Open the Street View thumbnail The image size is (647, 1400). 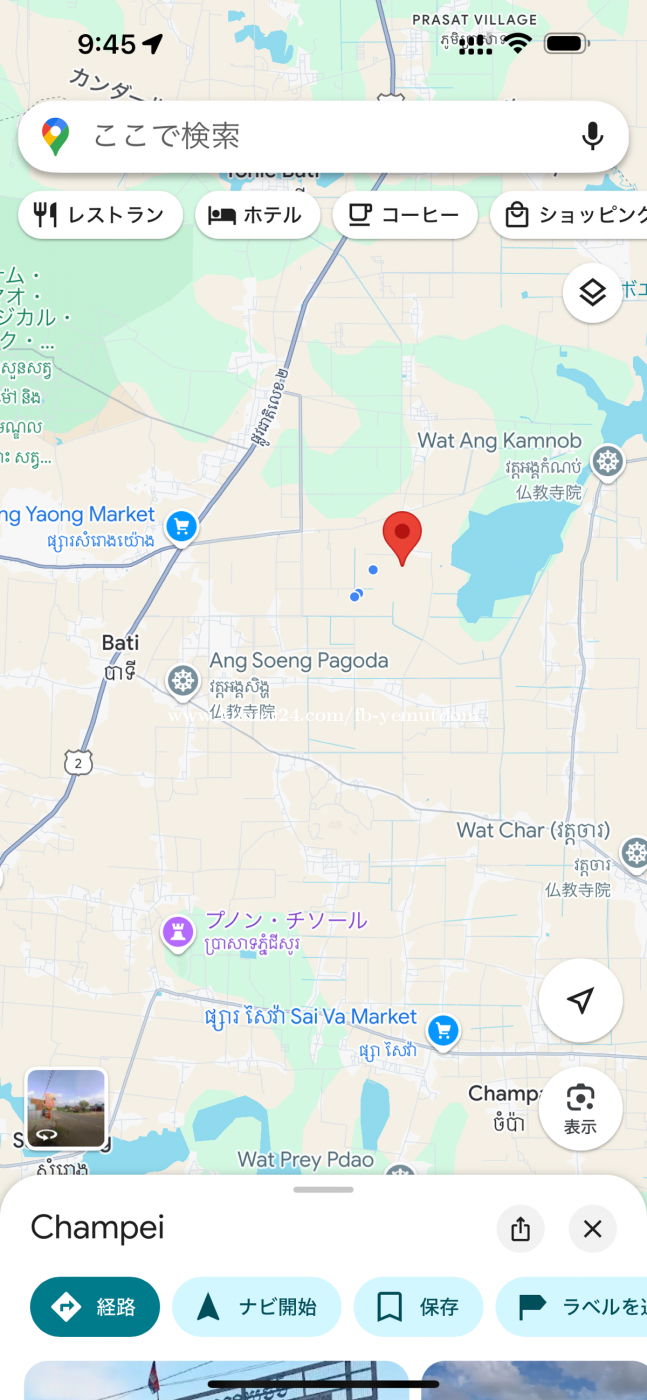(66, 1108)
